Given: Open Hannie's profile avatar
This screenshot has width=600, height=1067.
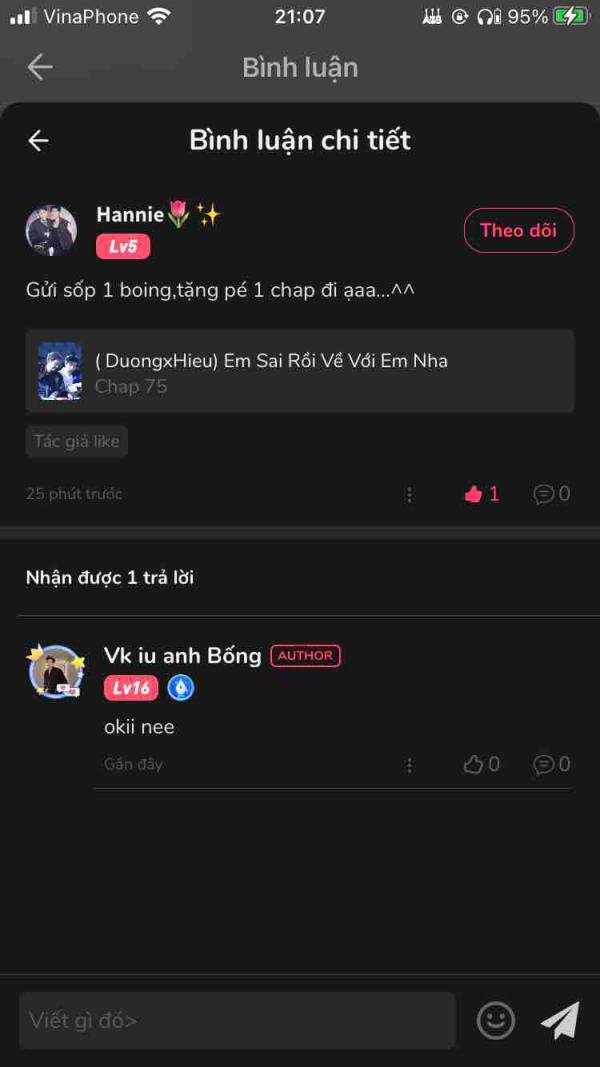Looking at the screenshot, I should (51, 231).
